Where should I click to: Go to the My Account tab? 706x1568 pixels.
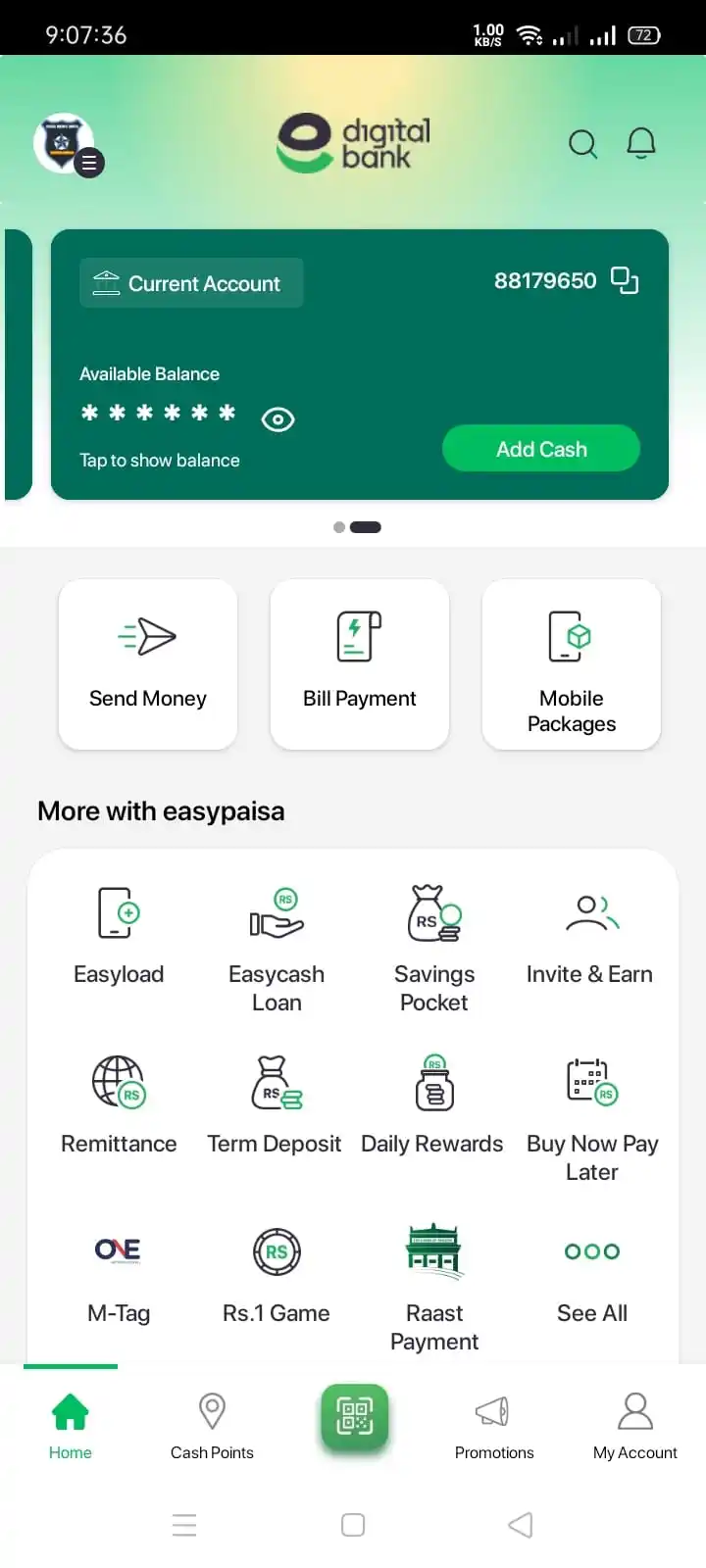pyautogui.click(x=635, y=1426)
